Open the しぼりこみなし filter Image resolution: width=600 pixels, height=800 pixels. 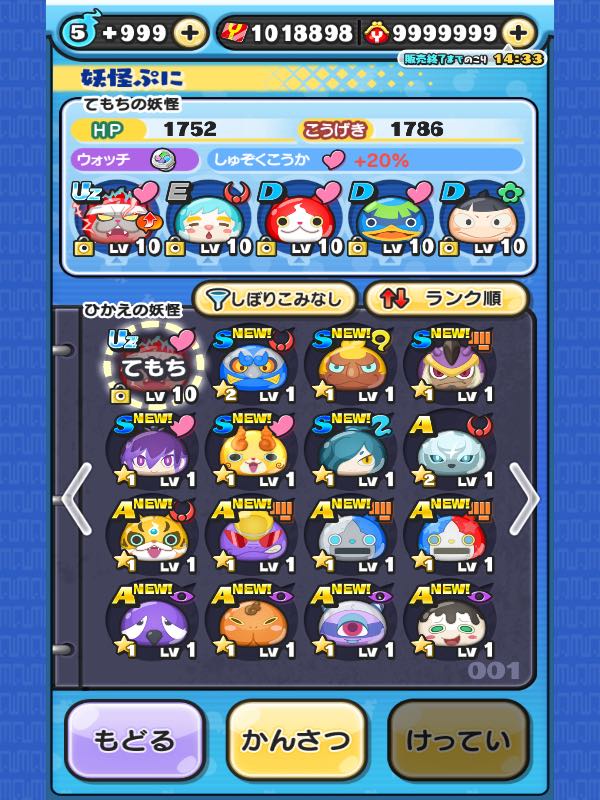tap(272, 298)
